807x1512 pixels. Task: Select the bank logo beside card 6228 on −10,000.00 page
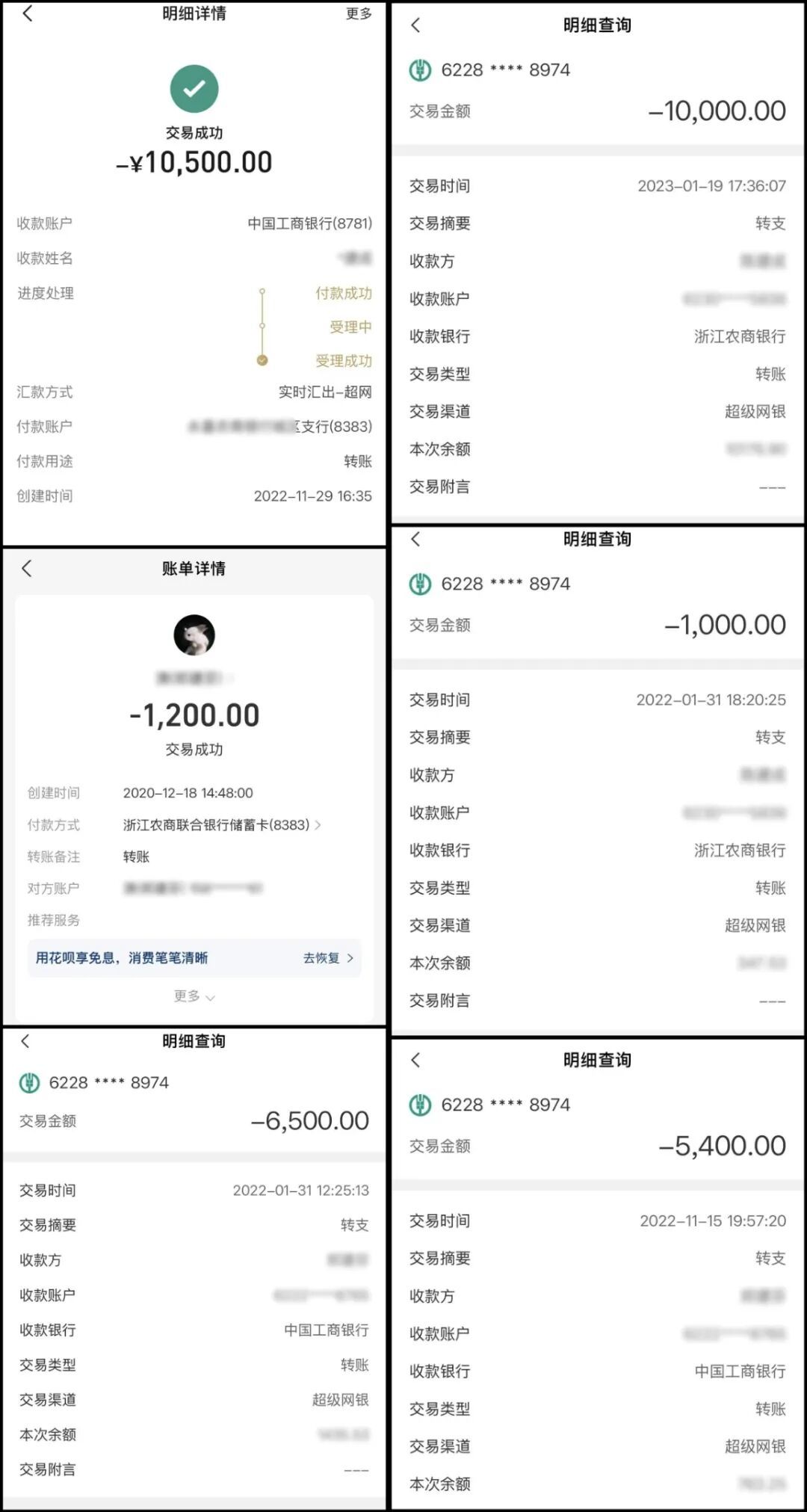click(419, 70)
